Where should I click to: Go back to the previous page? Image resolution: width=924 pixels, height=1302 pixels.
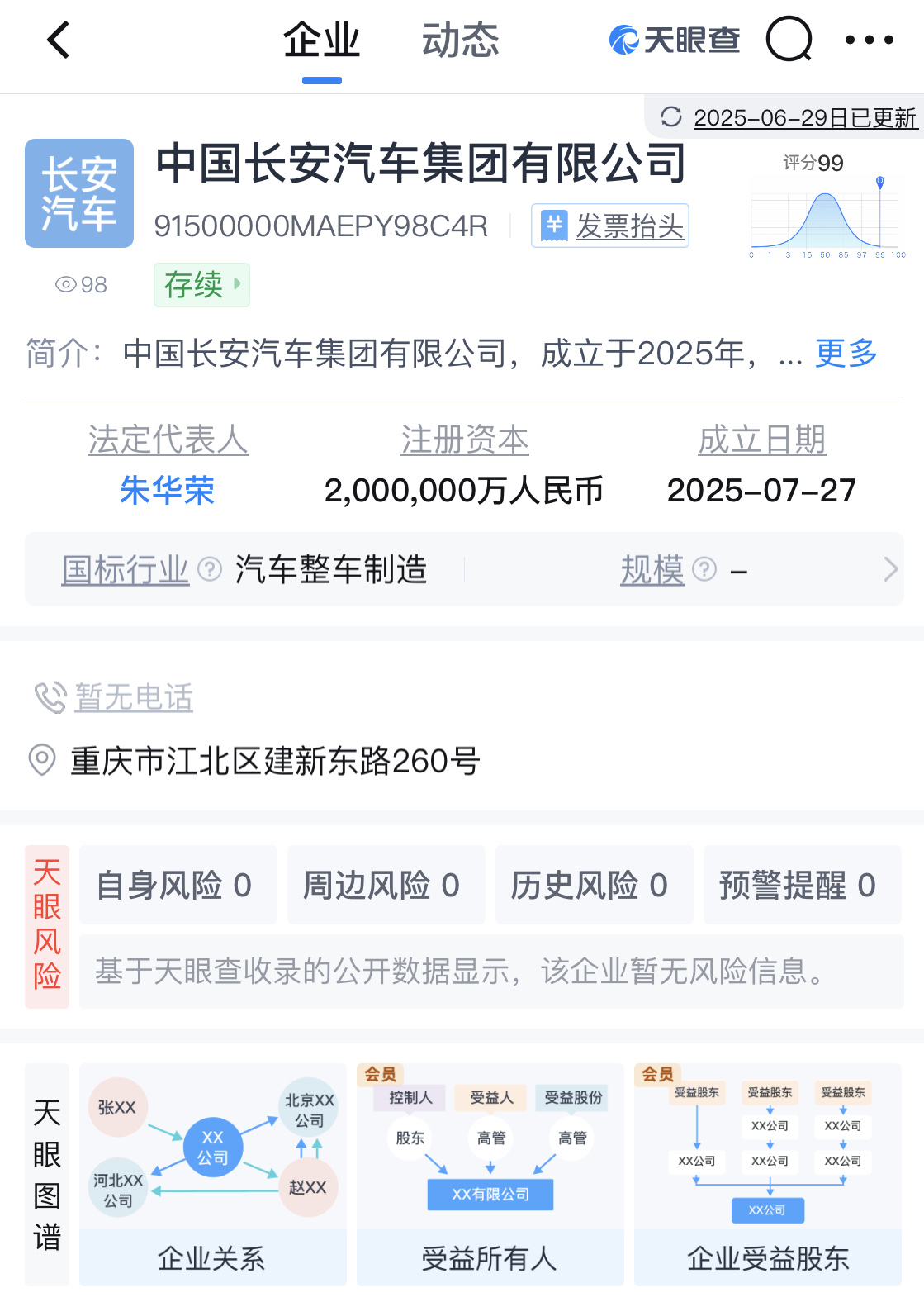click(59, 40)
